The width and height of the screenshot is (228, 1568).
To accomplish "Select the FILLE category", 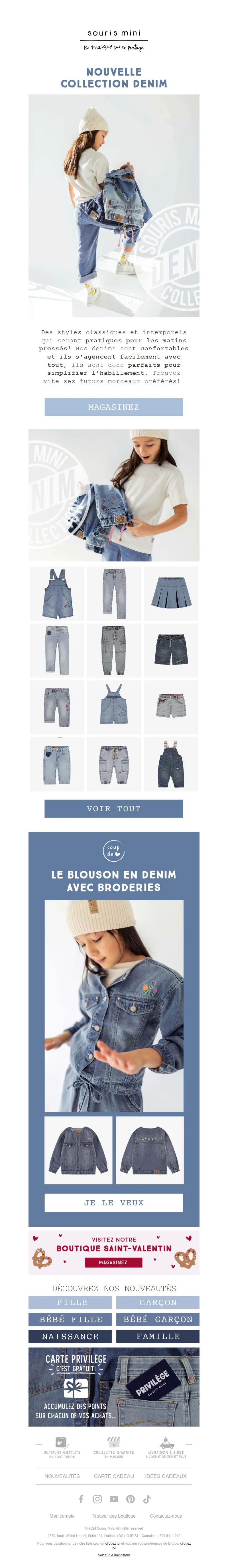I will point(70,1302).
